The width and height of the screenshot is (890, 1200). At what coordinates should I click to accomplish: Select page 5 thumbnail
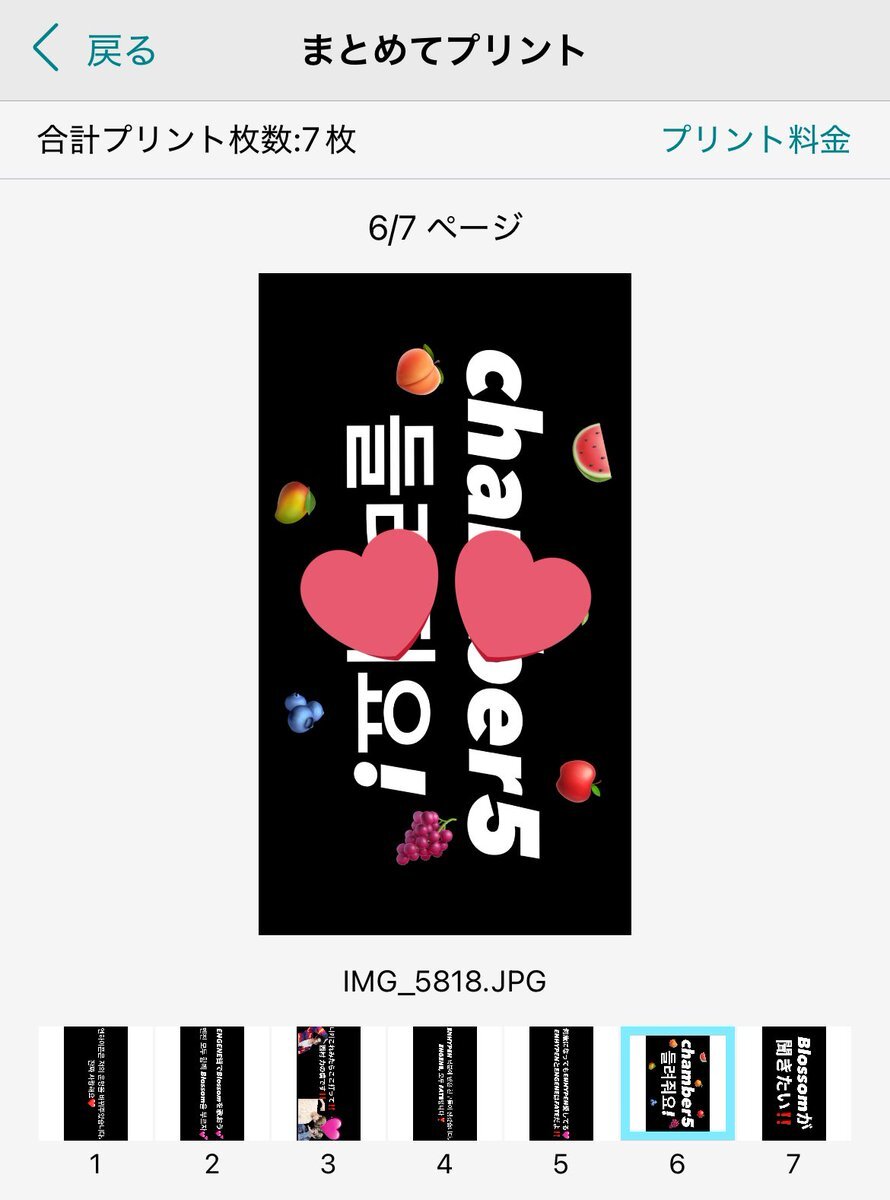click(x=561, y=1083)
